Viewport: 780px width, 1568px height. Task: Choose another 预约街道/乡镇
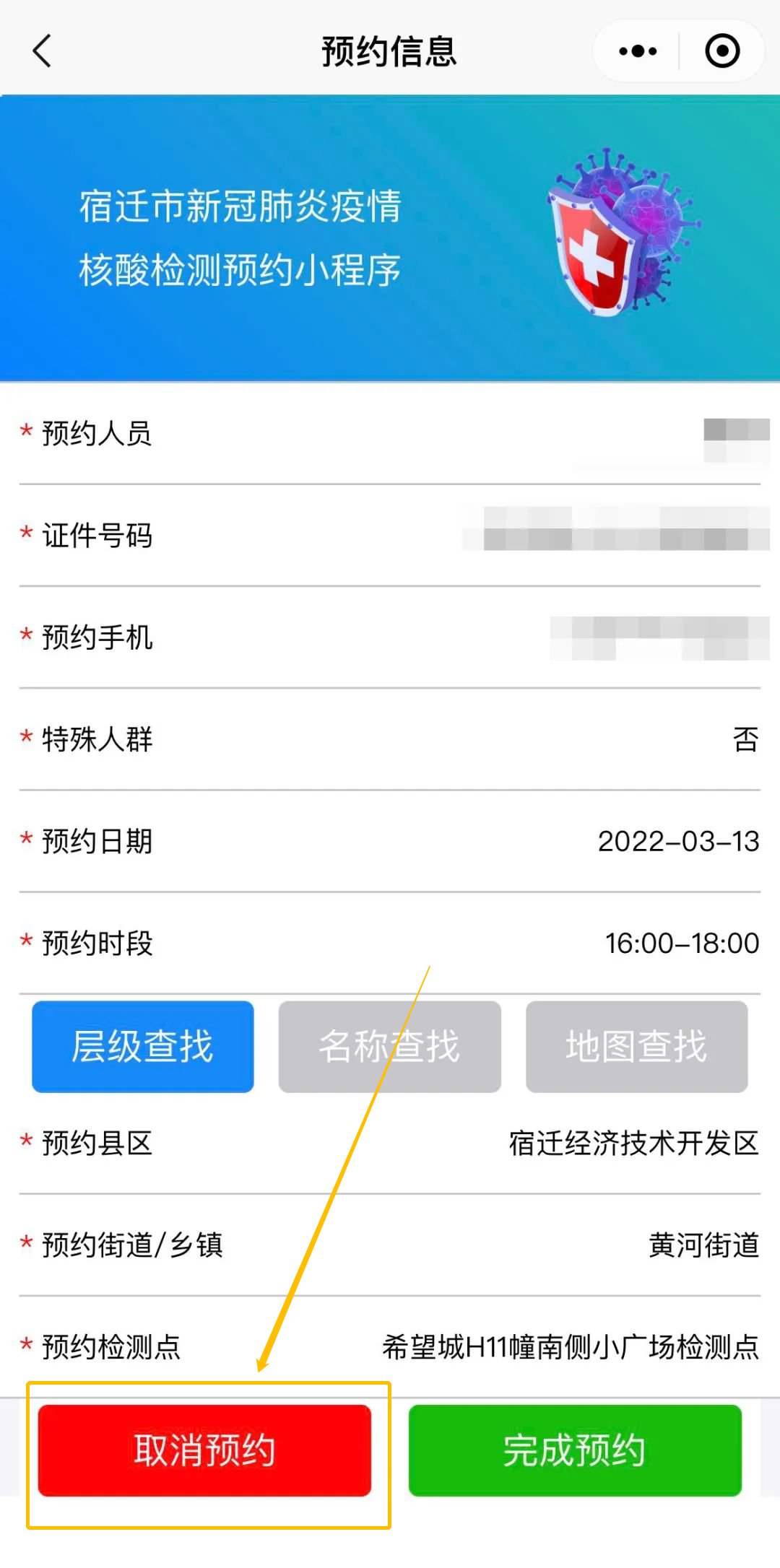pyautogui.click(x=703, y=1245)
